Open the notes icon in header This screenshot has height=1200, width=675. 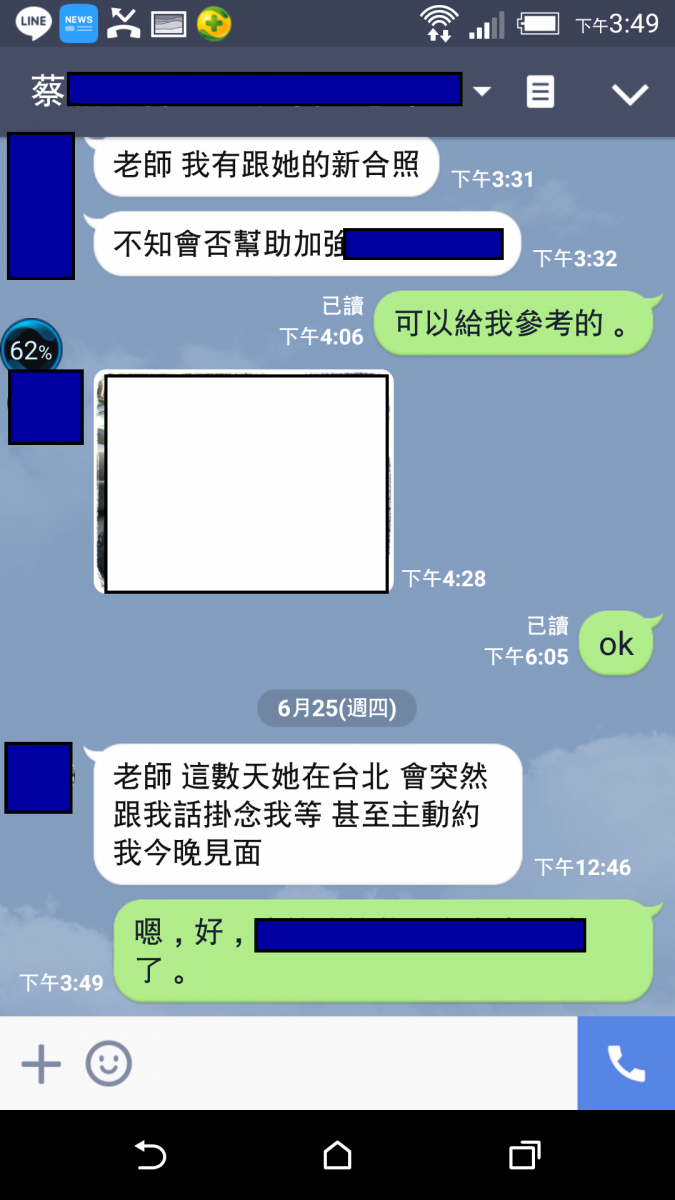[x=540, y=92]
